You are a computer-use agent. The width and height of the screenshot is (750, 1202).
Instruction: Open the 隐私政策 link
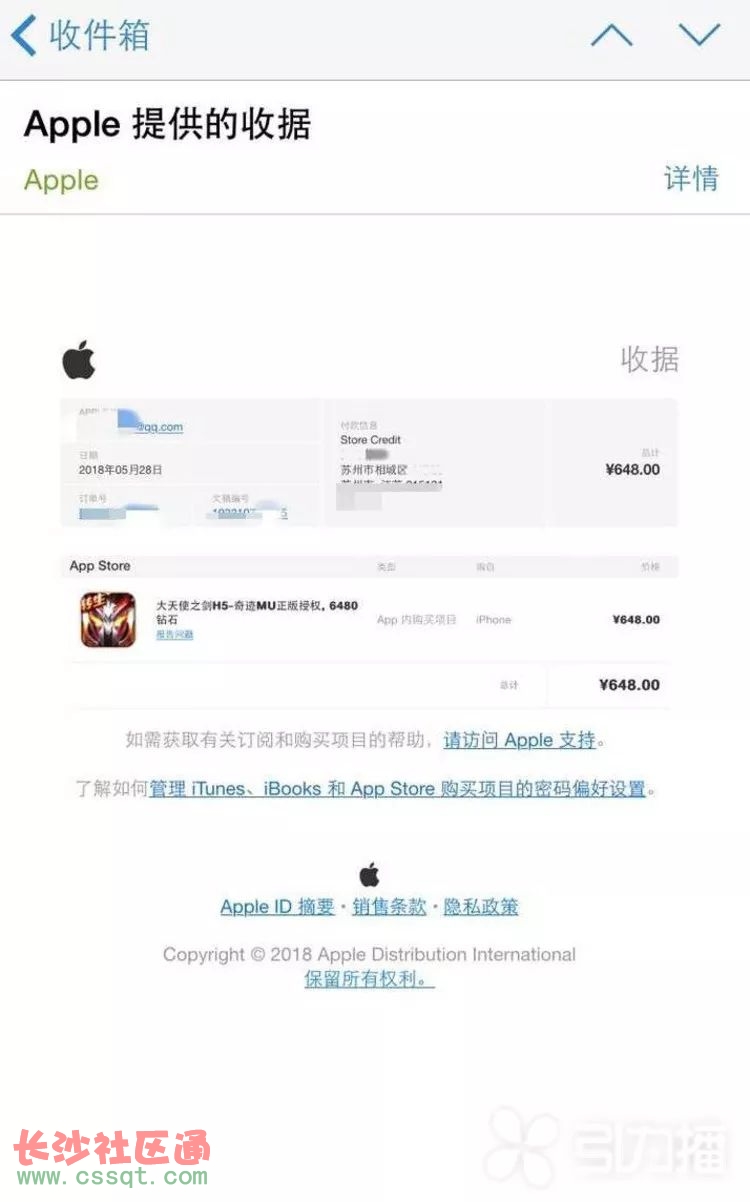[481, 907]
